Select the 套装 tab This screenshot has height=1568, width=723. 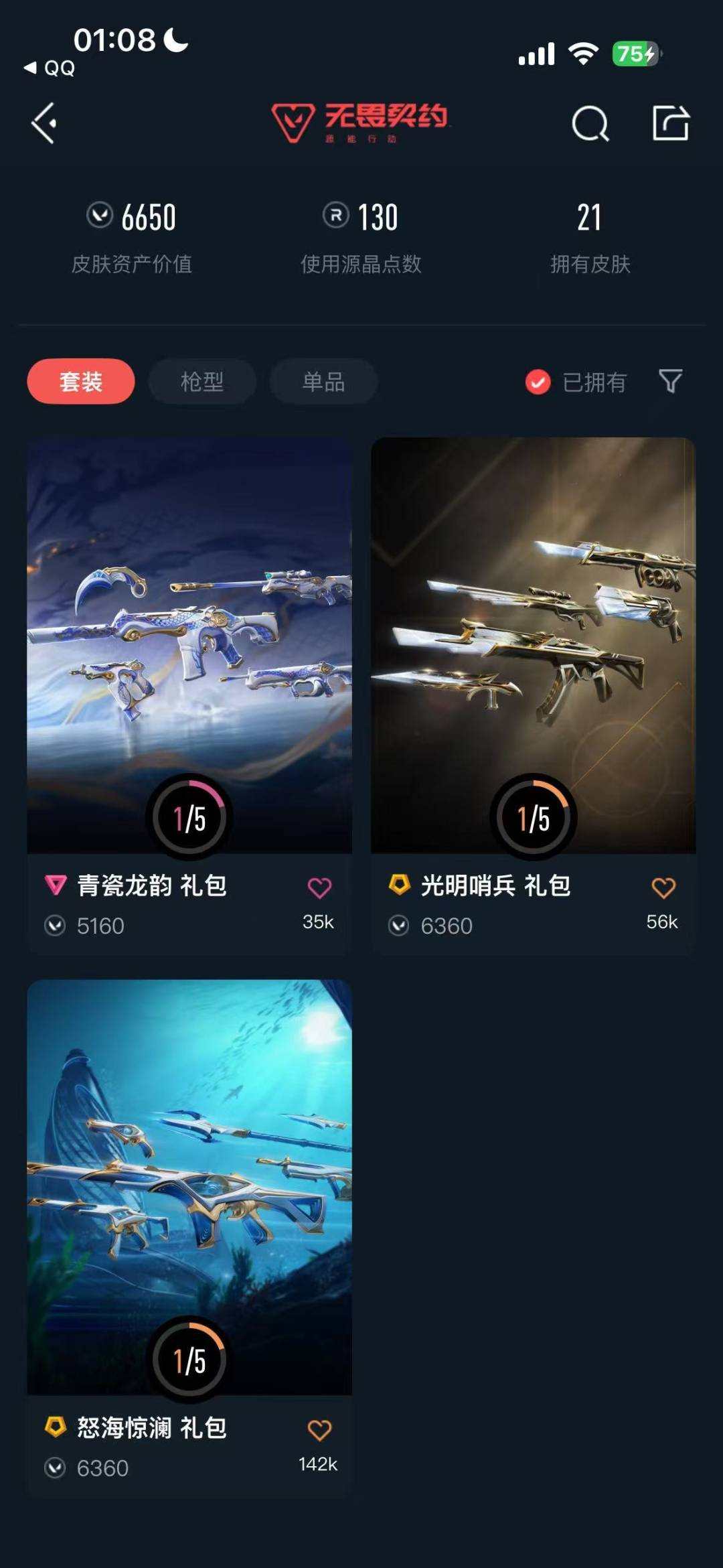(80, 380)
